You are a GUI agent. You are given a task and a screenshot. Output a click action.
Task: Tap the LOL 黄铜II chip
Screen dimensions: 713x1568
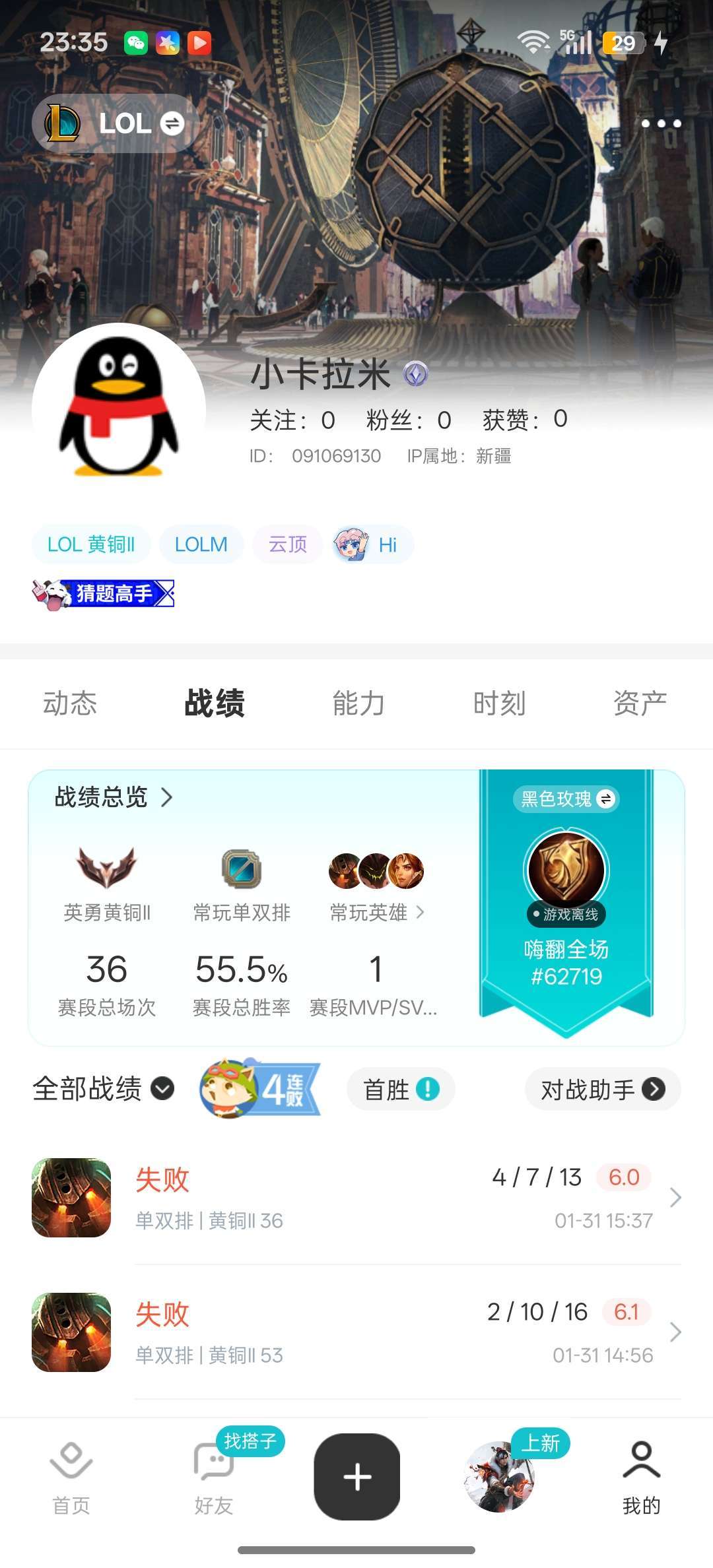point(91,544)
